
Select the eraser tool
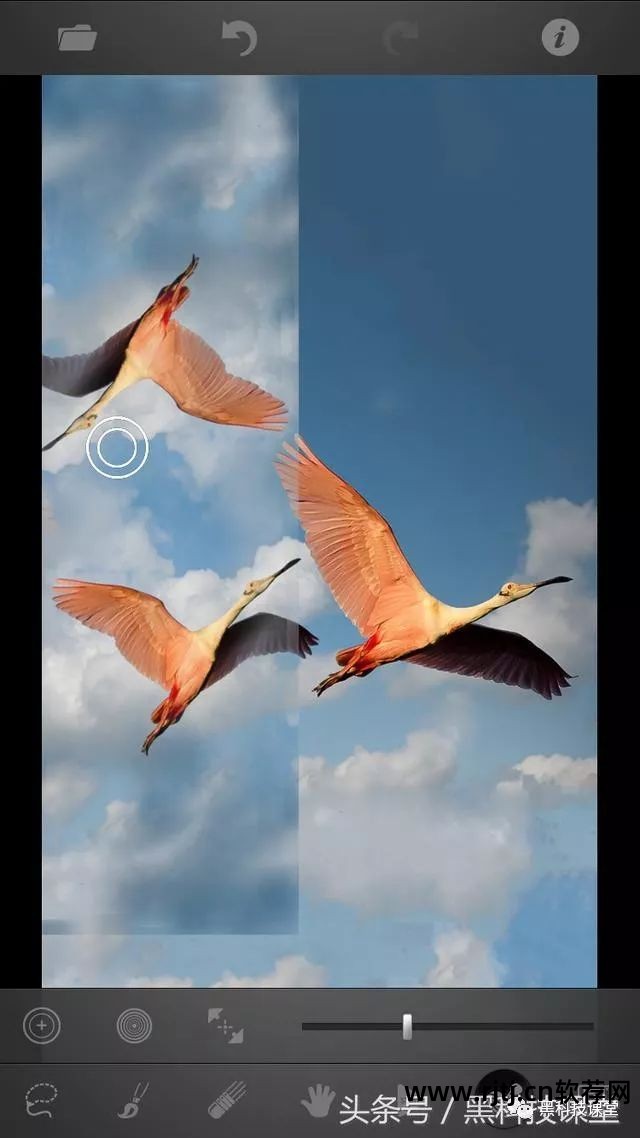[x=227, y=1100]
